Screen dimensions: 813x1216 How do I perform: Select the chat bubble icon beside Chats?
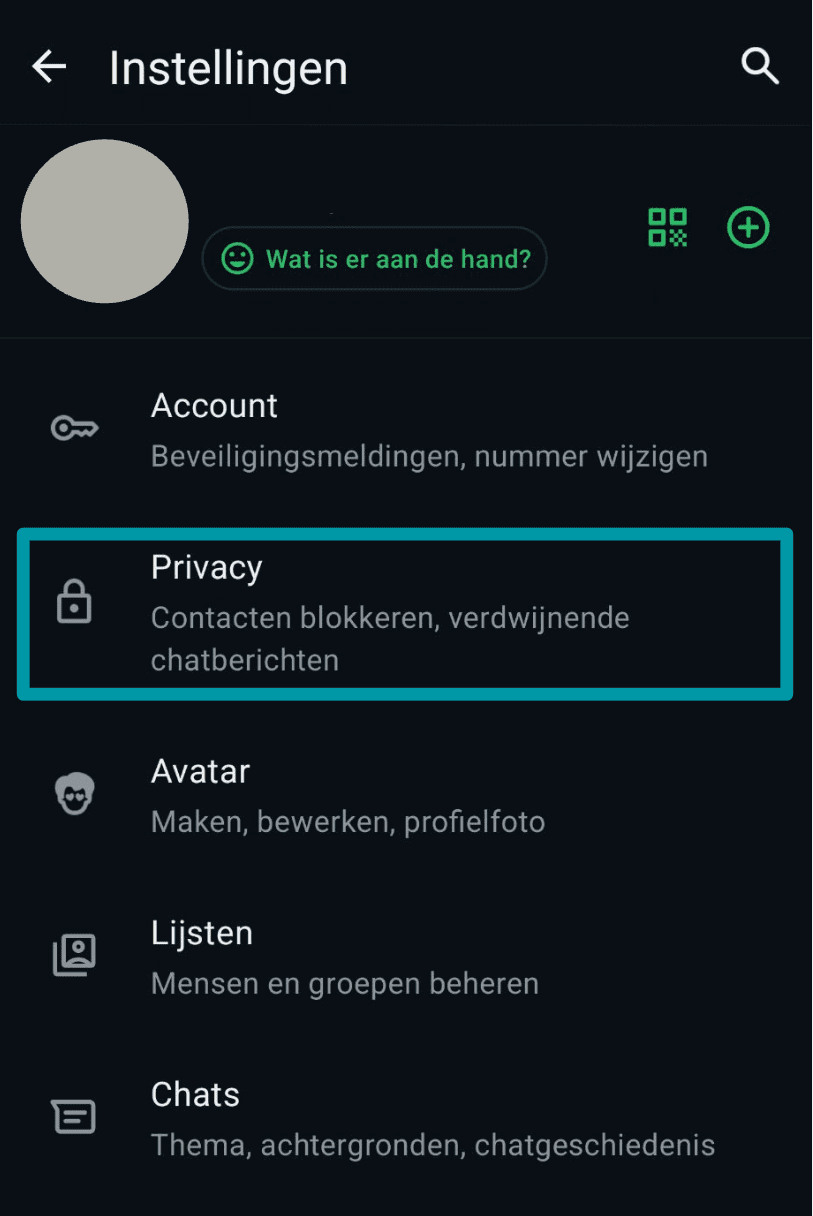[x=73, y=1116]
